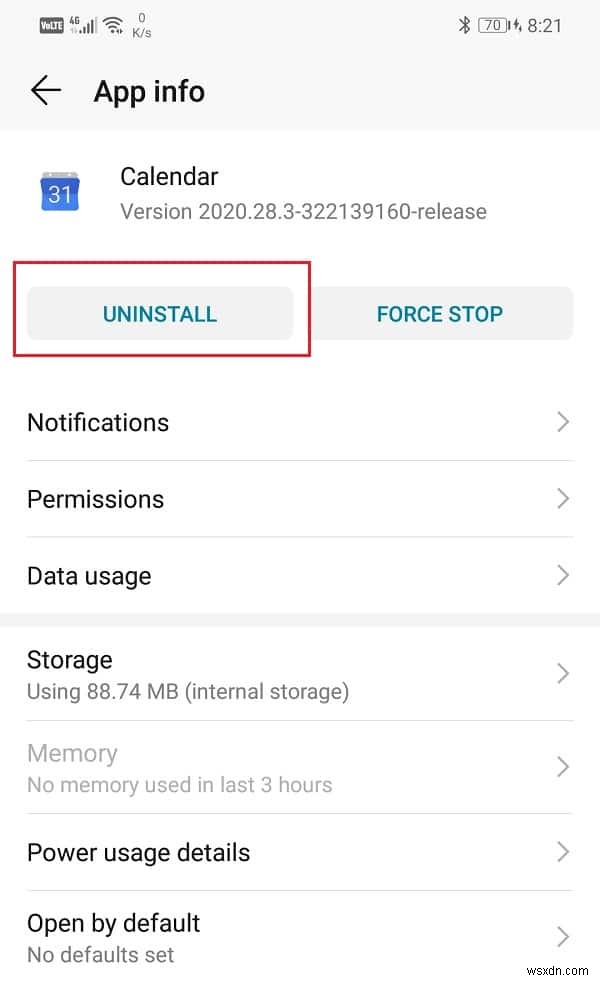This screenshot has width=600, height=981.
Task: Open the Open by default settings
Action: pyautogui.click(x=298, y=937)
